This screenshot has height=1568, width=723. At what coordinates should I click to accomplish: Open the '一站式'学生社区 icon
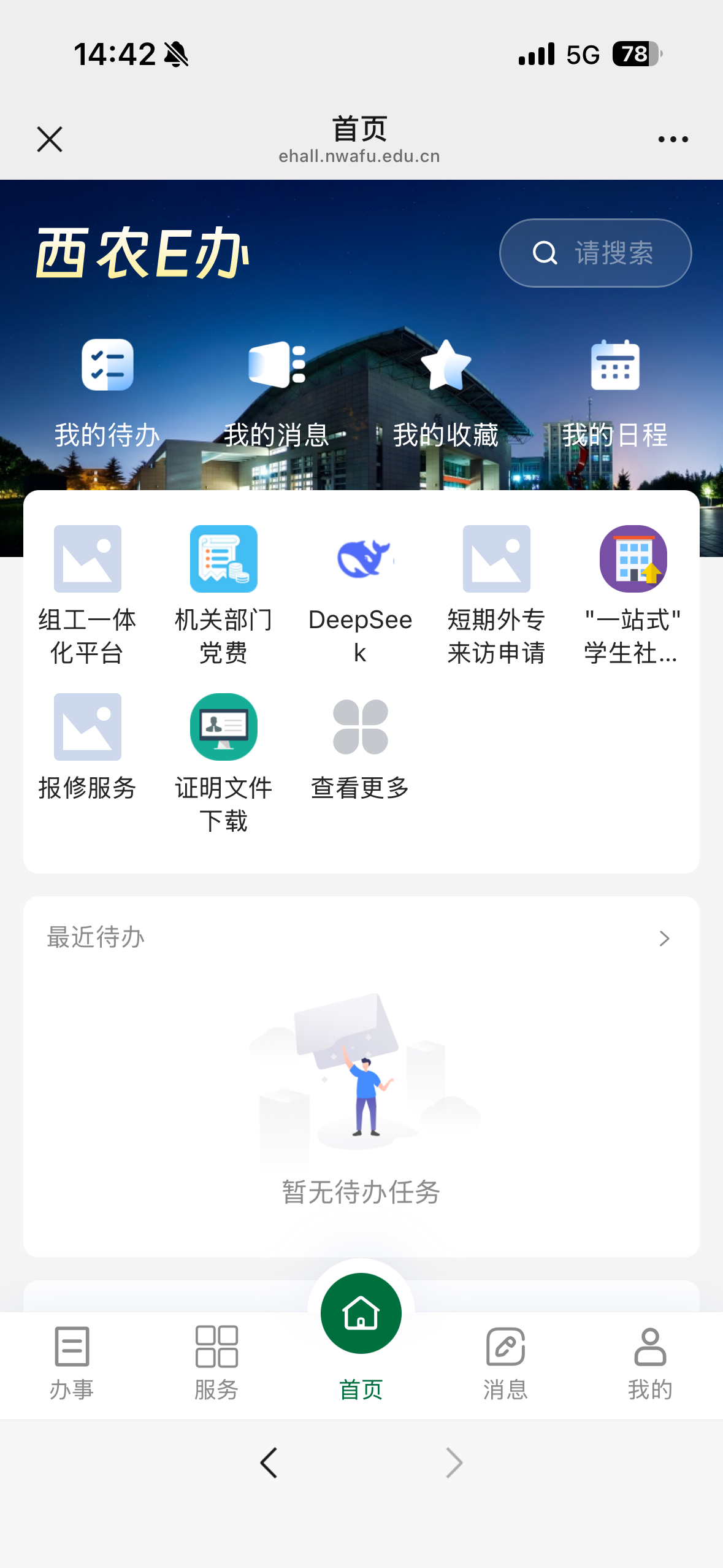633,558
